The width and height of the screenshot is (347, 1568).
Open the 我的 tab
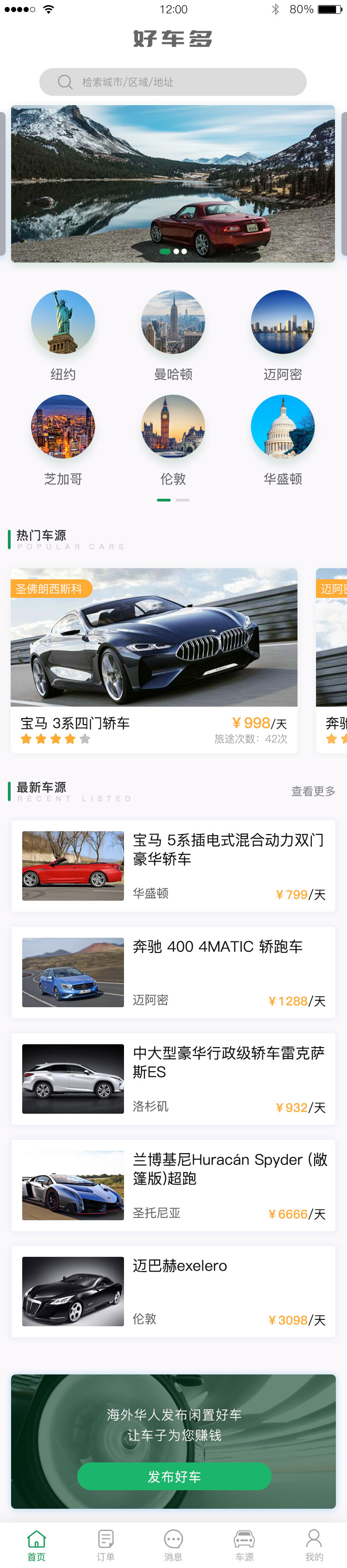[314, 1545]
